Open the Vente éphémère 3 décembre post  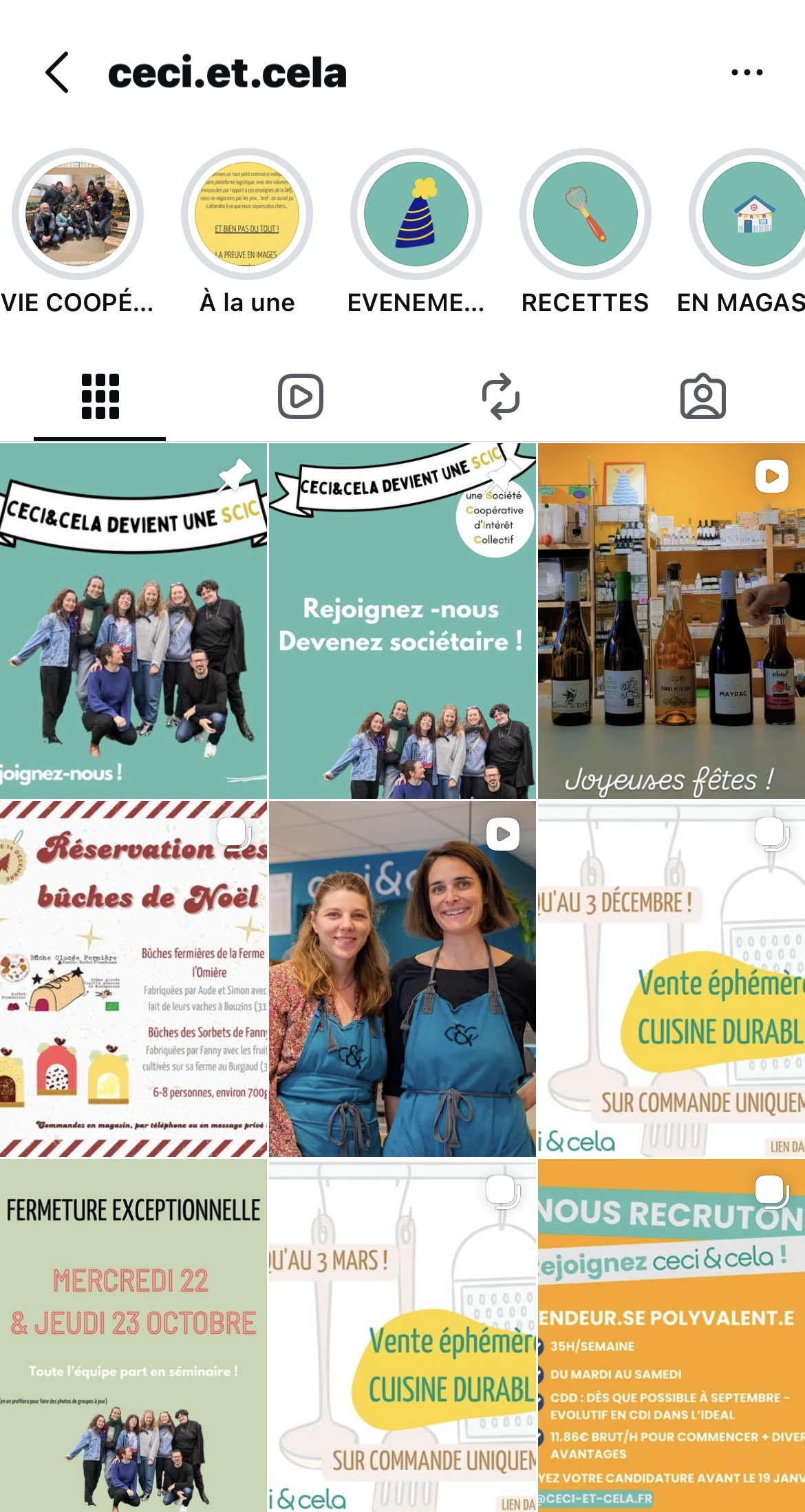pyautogui.click(x=672, y=979)
